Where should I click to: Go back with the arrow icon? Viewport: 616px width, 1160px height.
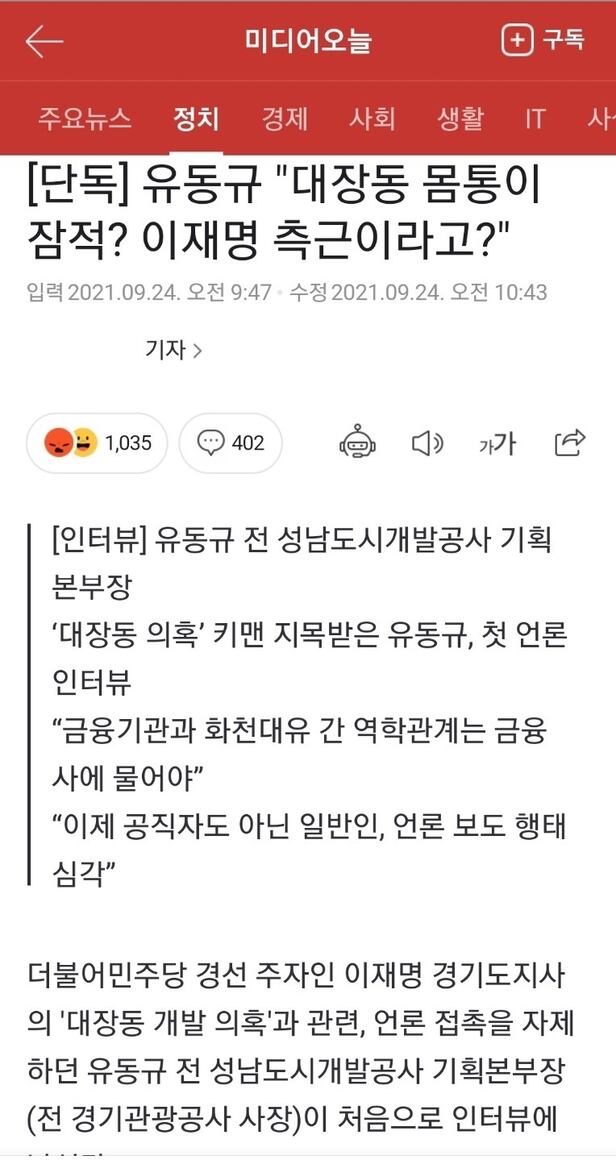(43, 42)
